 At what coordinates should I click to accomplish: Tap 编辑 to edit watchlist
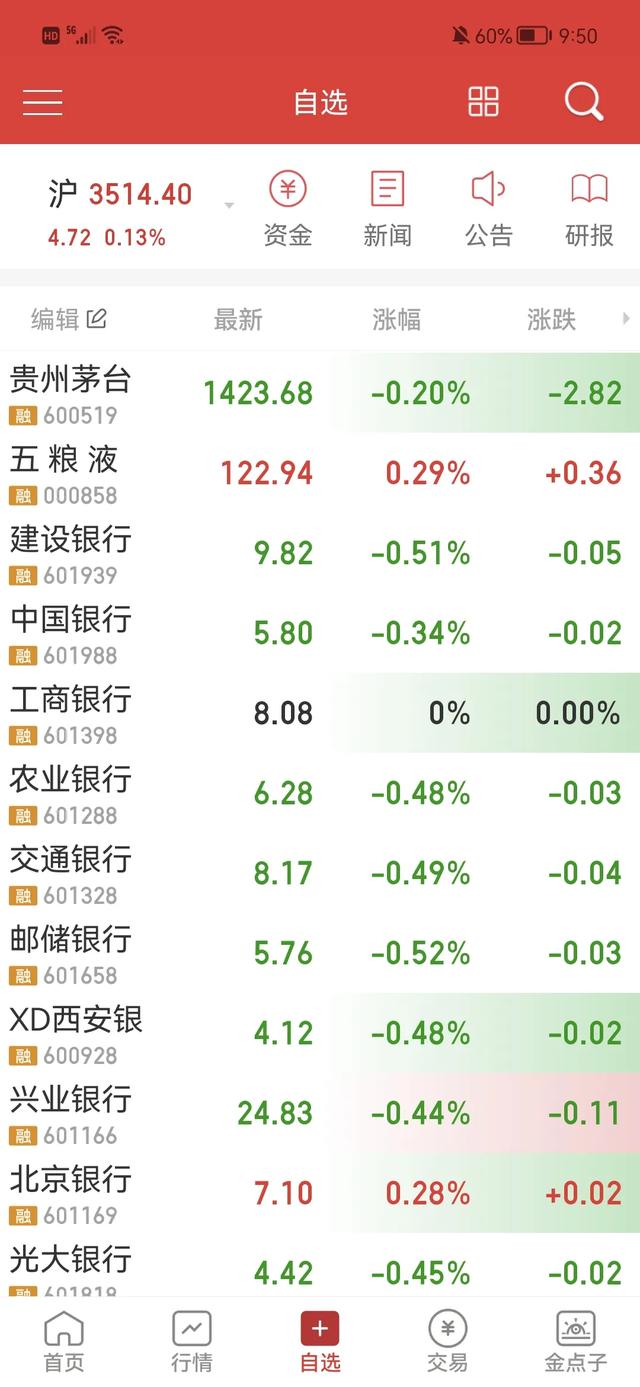pyautogui.click(x=68, y=320)
